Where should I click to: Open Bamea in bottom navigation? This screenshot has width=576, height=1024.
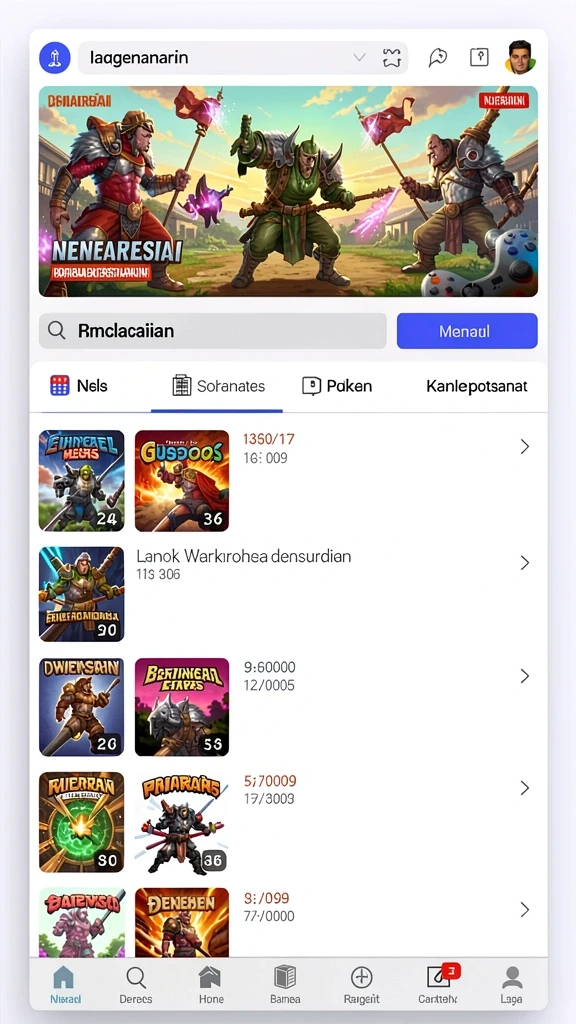tap(285, 985)
